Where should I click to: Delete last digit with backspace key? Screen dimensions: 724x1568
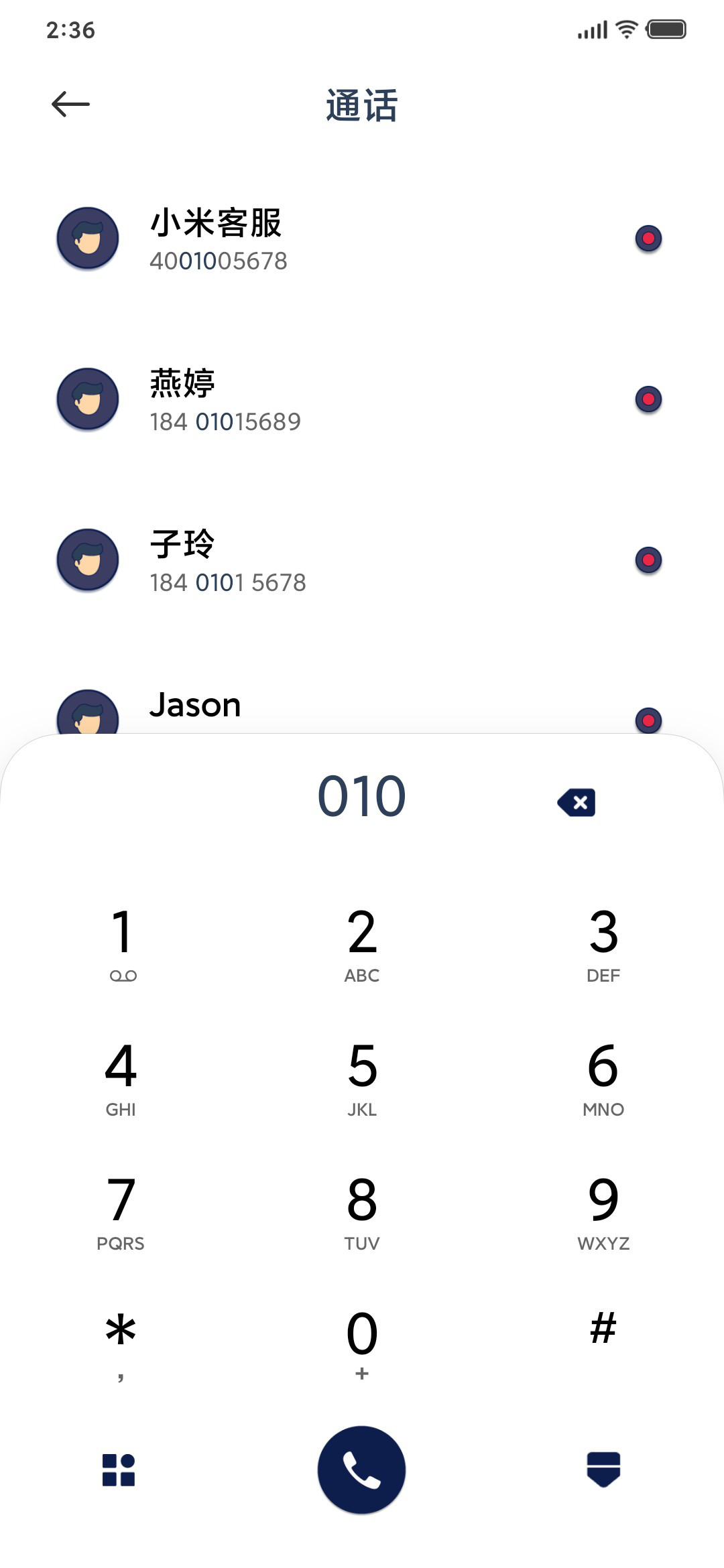coord(577,802)
